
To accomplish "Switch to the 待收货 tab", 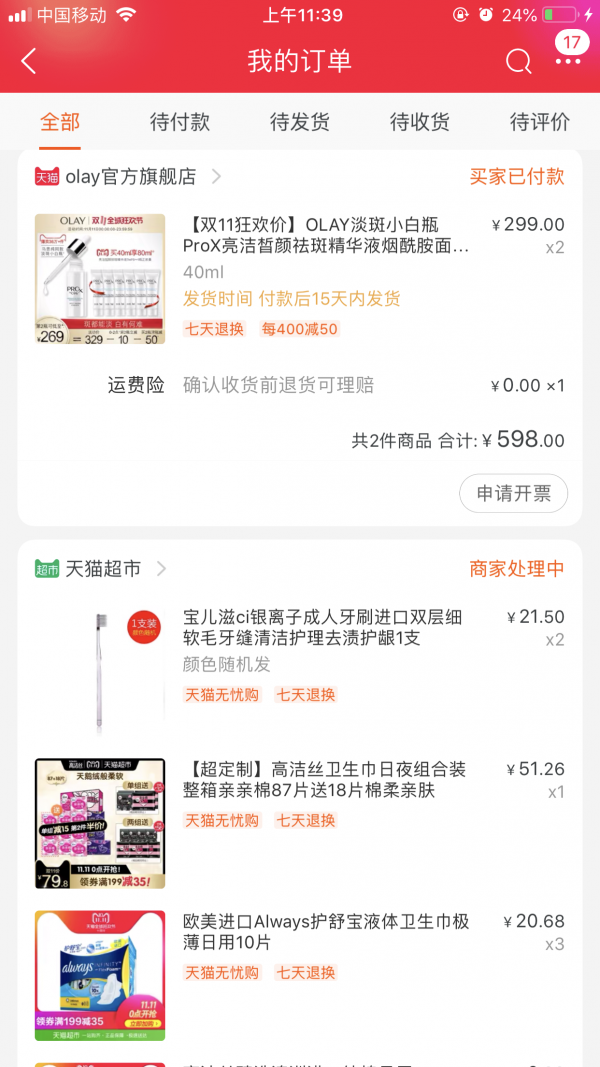I will [420, 122].
